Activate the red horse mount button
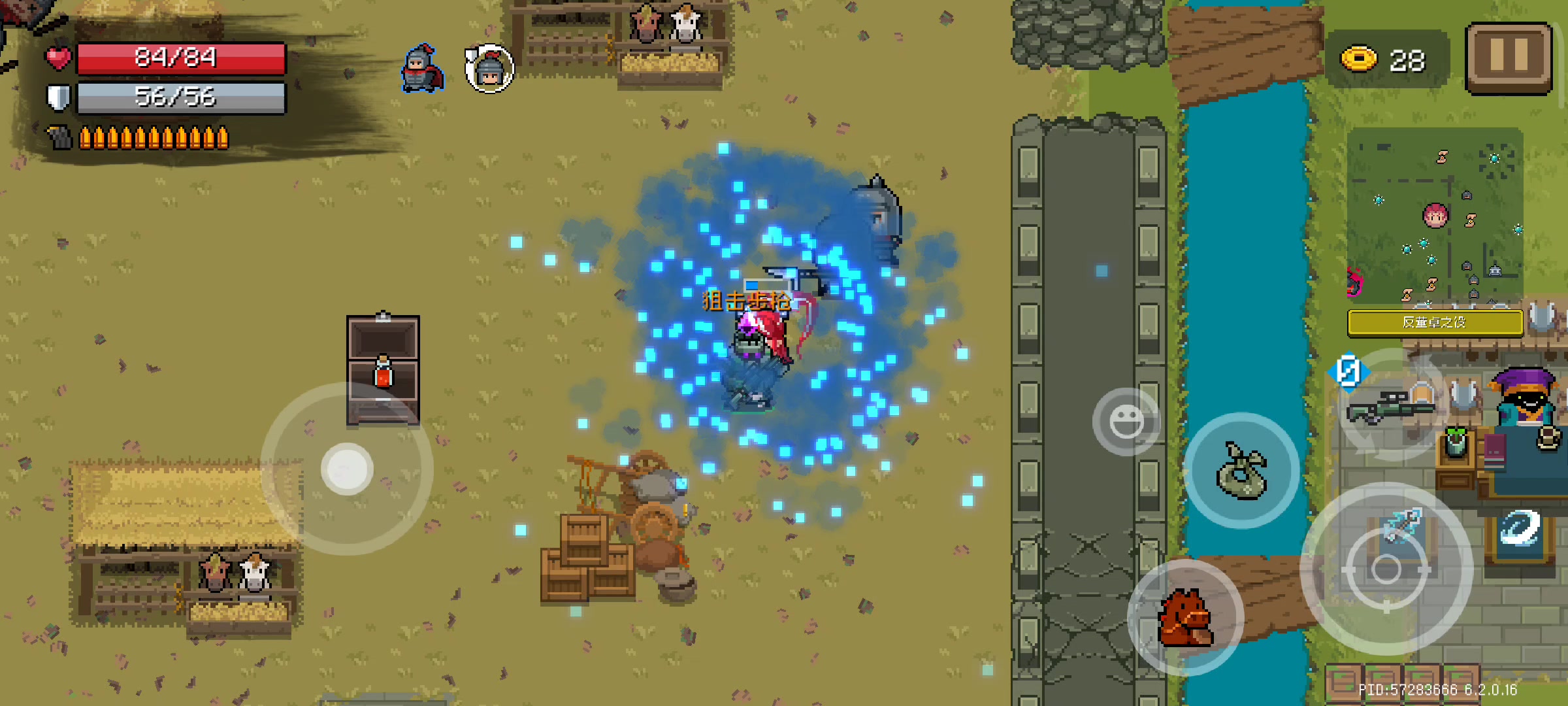Viewport: 1568px width, 706px height. pos(1186,618)
